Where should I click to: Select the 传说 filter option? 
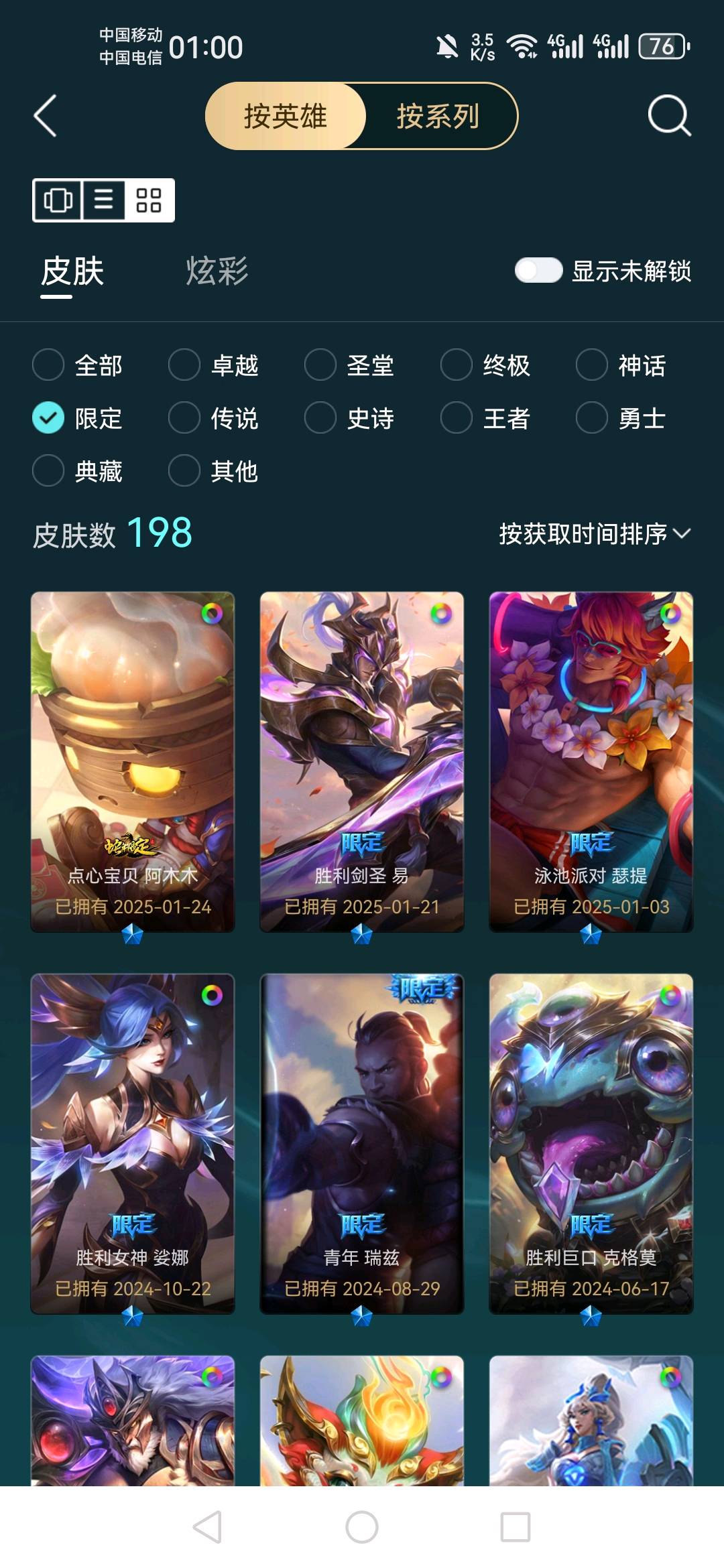tap(214, 418)
